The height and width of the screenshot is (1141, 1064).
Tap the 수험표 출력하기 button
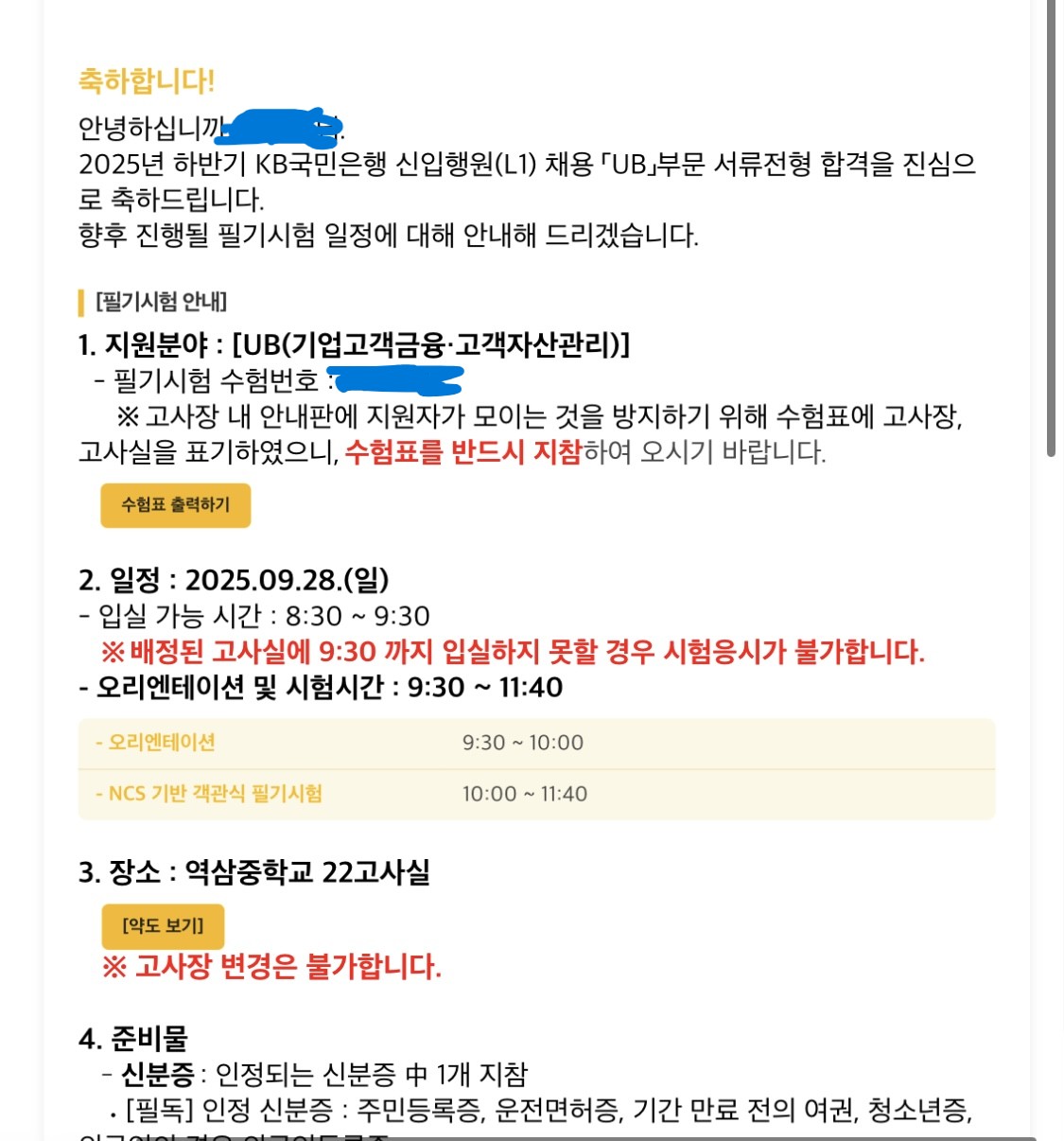(175, 505)
